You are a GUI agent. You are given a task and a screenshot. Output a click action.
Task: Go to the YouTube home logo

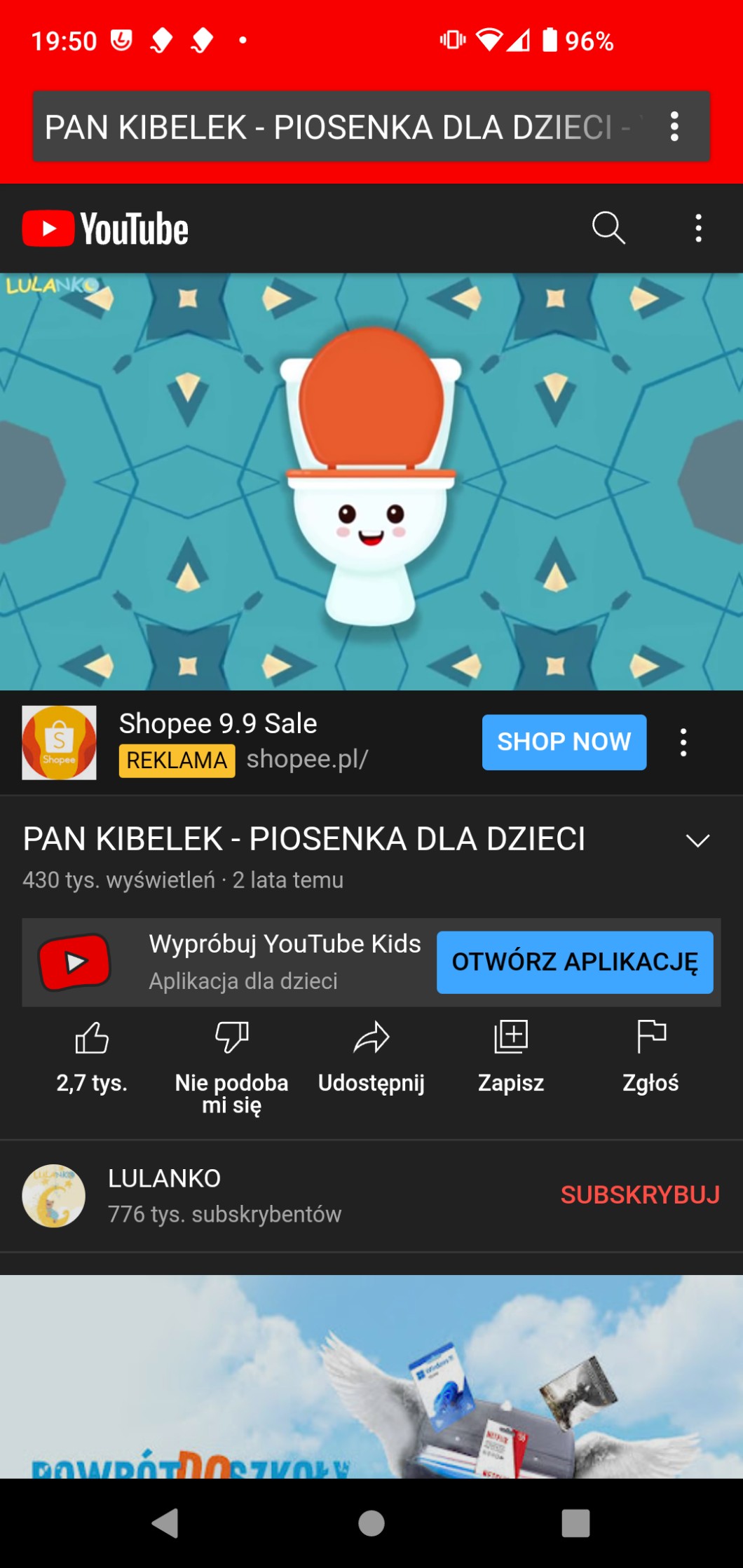pyautogui.click(x=106, y=229)
